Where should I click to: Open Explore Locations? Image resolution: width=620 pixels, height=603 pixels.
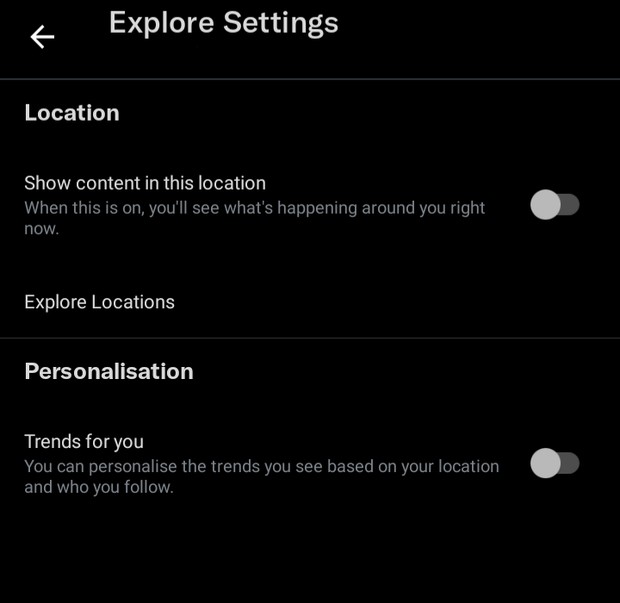click(100, 302)
